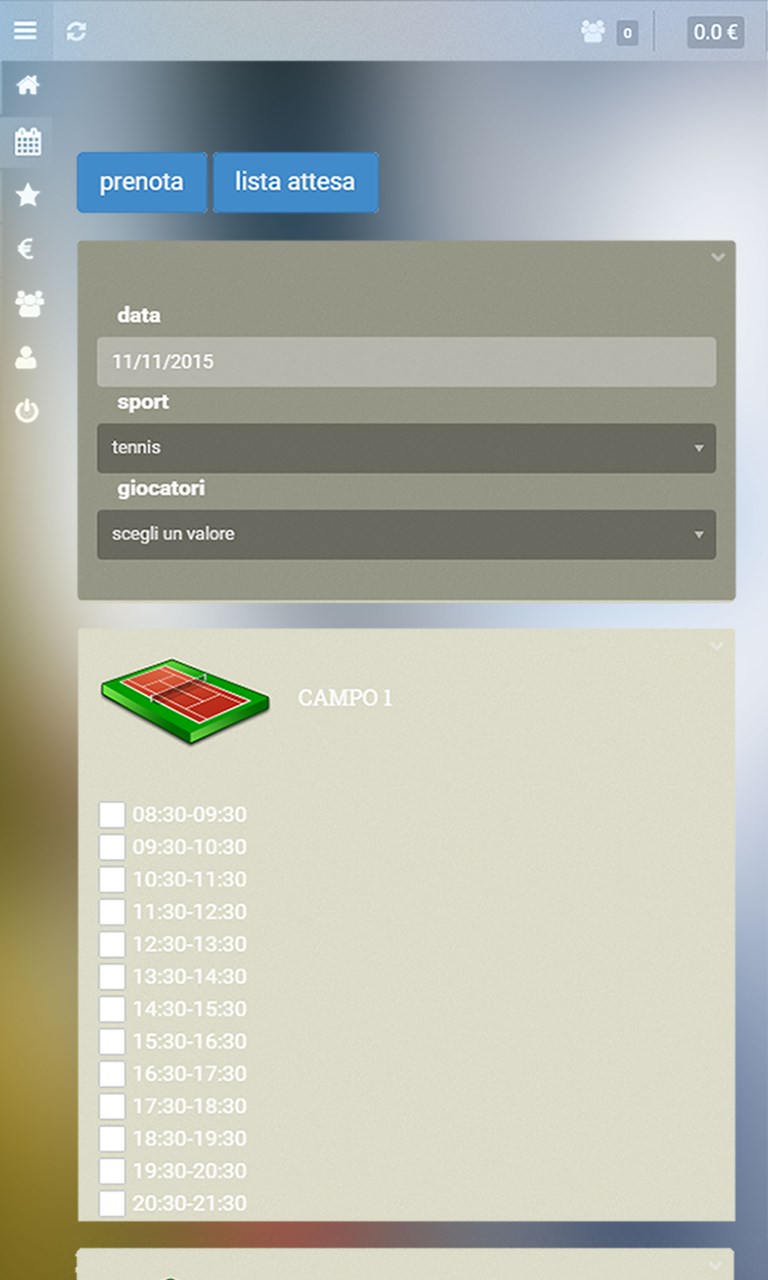Open the giocatori dropdown
768x1280 pixels.
coord(406,534)
